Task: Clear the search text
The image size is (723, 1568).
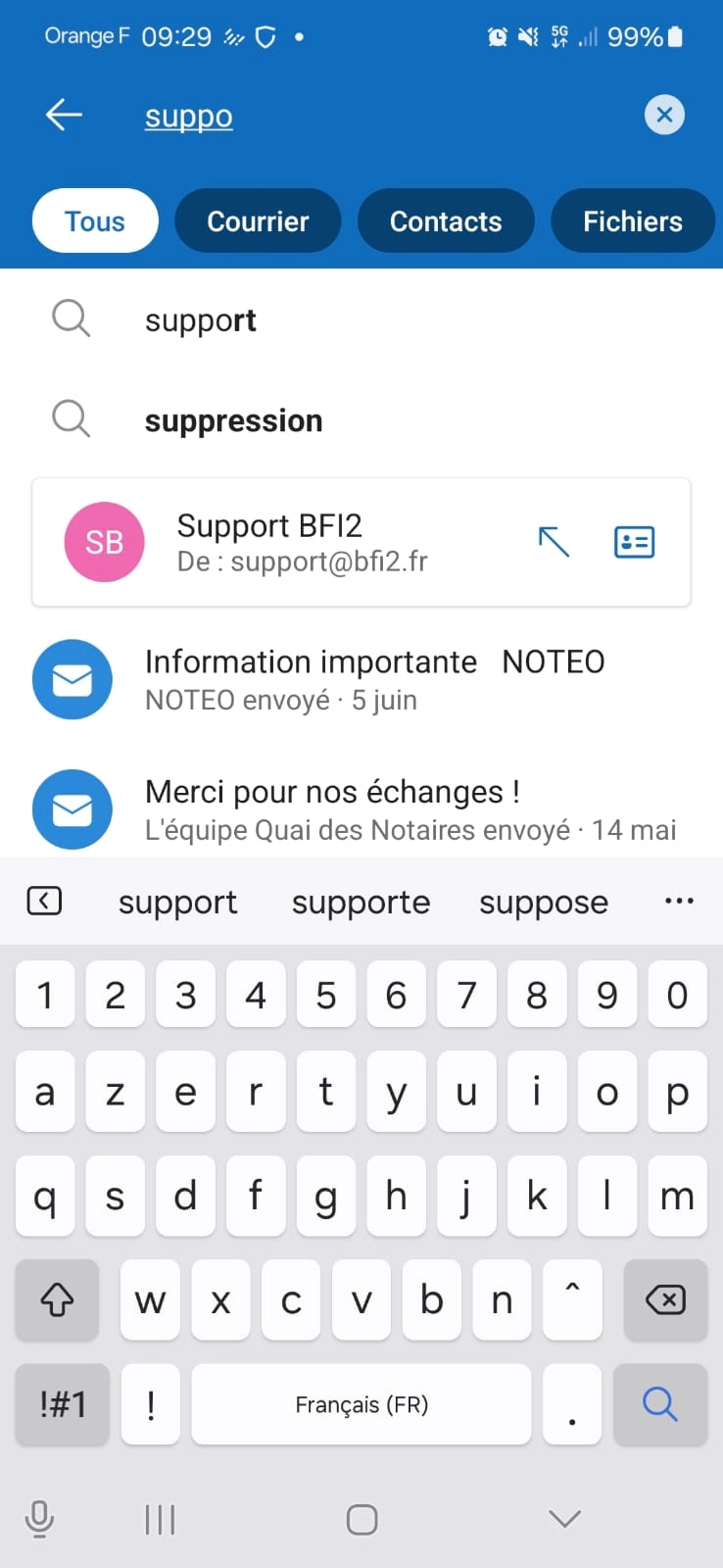Action: [664, 116]
